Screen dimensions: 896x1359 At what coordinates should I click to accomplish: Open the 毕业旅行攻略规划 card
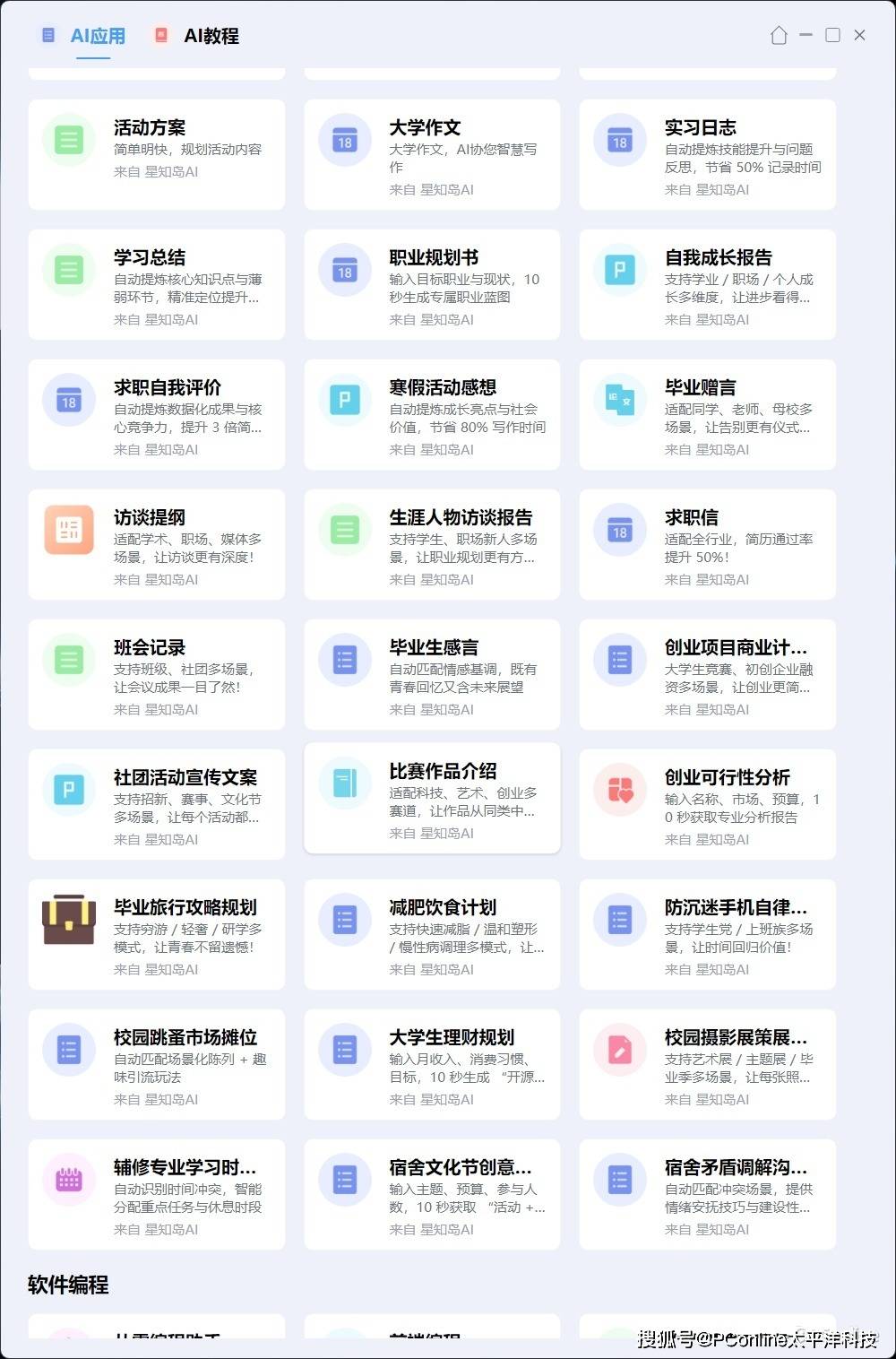click(157, 934)
